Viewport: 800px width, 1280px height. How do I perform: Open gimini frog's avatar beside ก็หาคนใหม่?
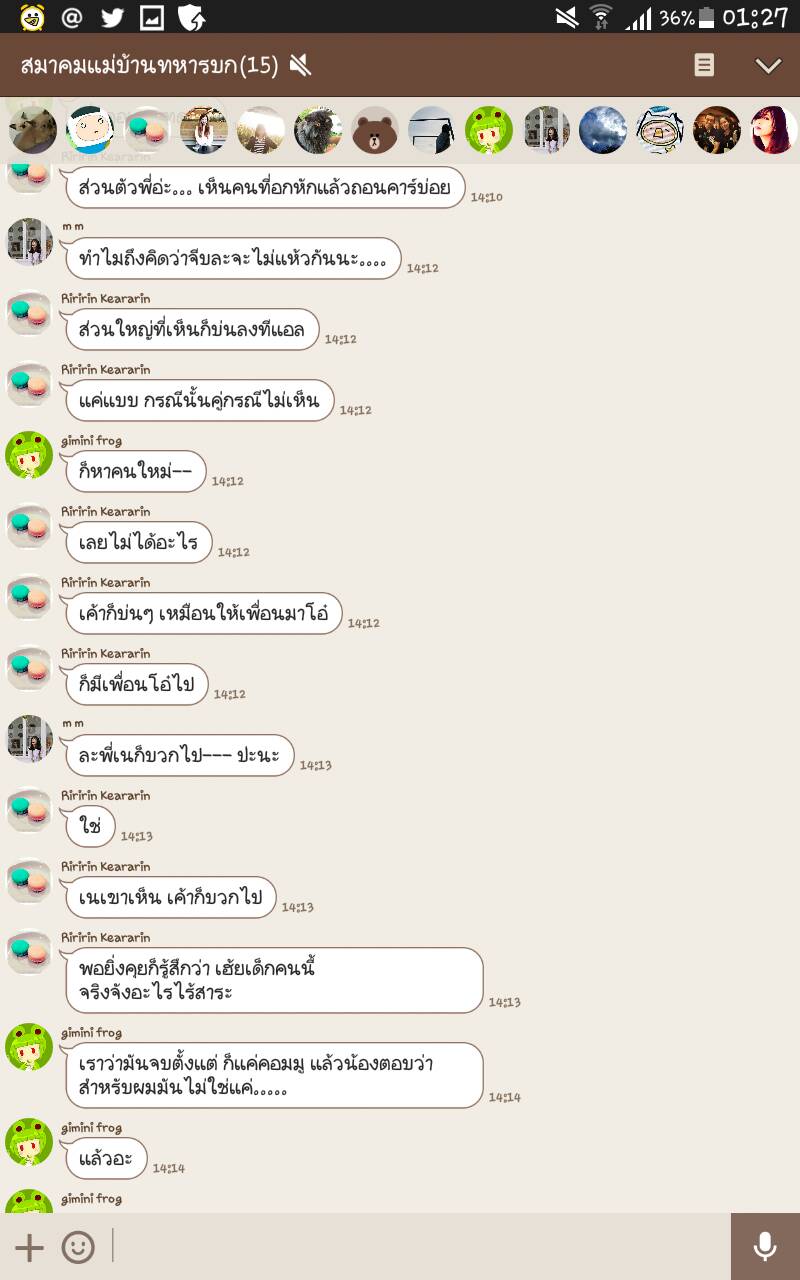(x=29, y=455)
